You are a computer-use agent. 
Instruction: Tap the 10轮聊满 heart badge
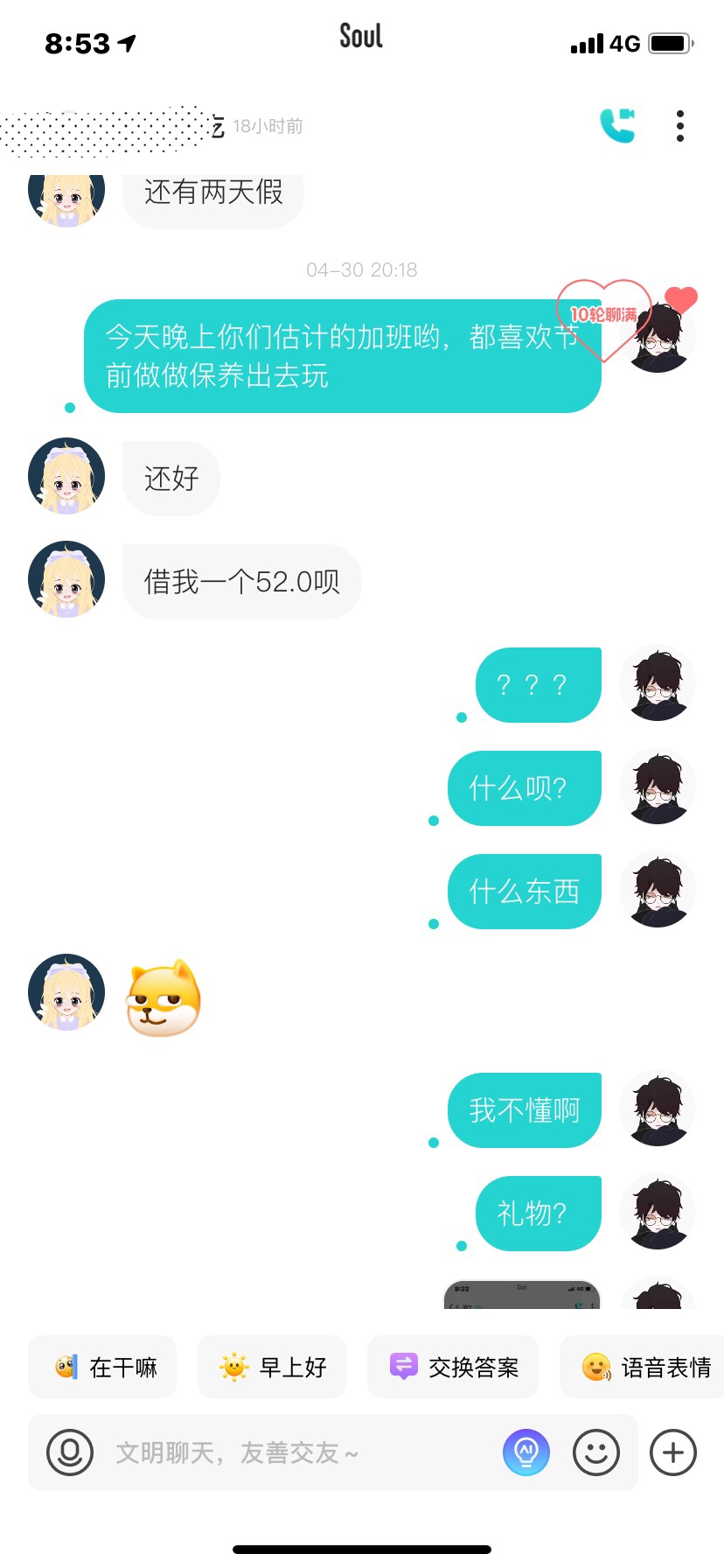(x=605, y=318)
